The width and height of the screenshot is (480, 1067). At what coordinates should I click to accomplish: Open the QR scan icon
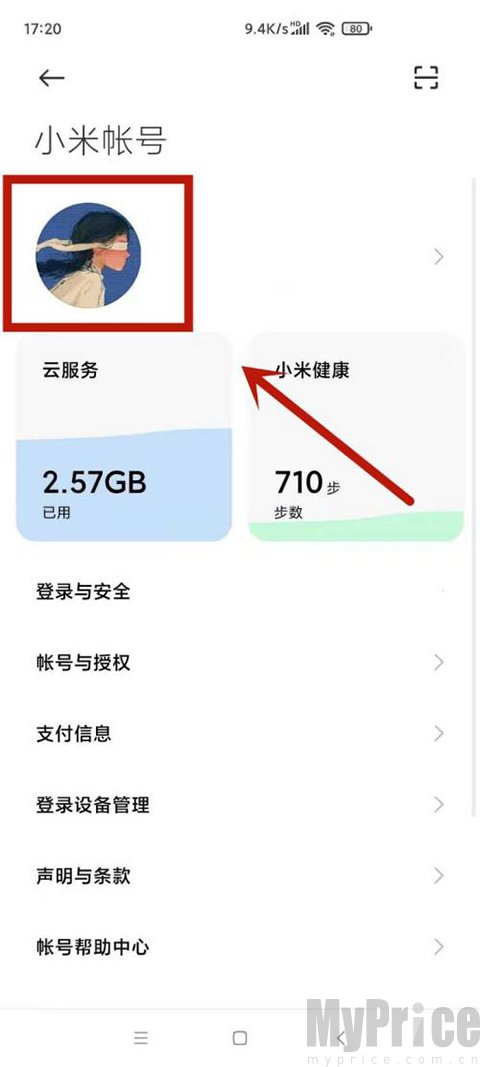(426, 78)
